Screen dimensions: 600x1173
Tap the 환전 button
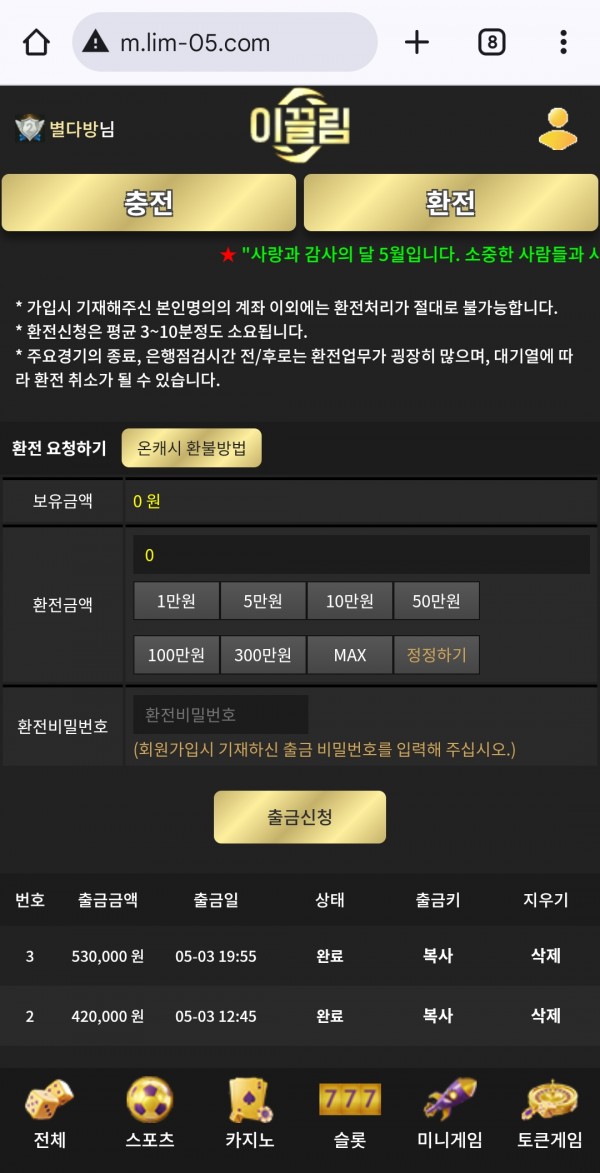(x=451, y=203)
